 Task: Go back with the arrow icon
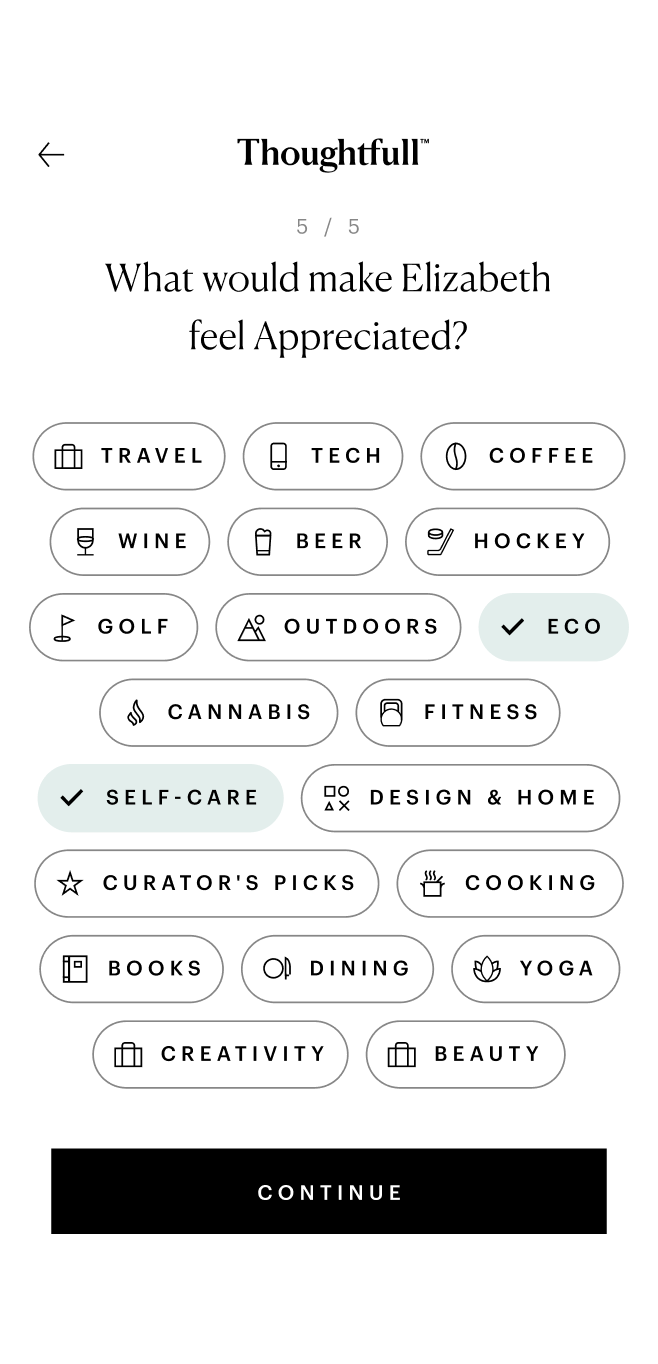click(x=51, y=155)
